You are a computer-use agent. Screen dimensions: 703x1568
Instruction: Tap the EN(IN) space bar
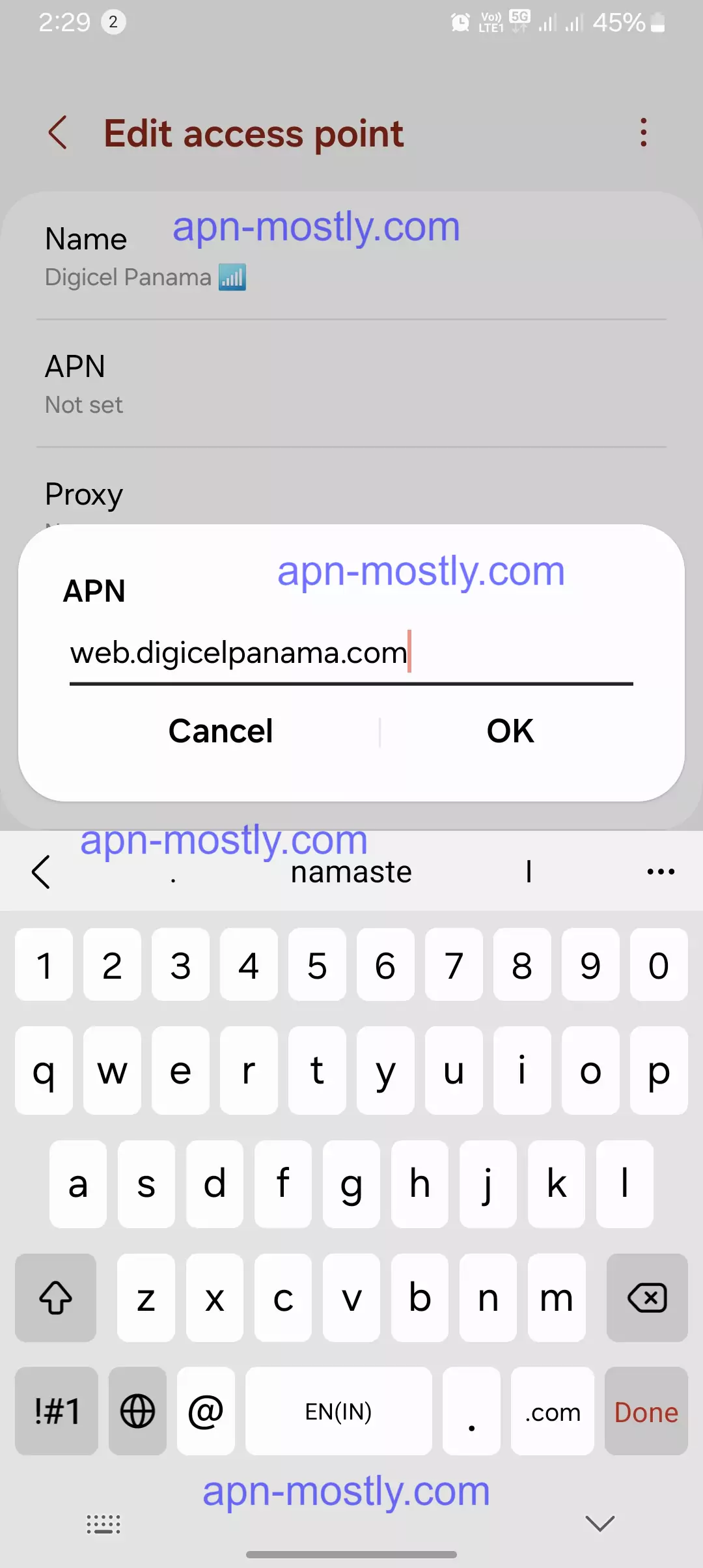338,1412
